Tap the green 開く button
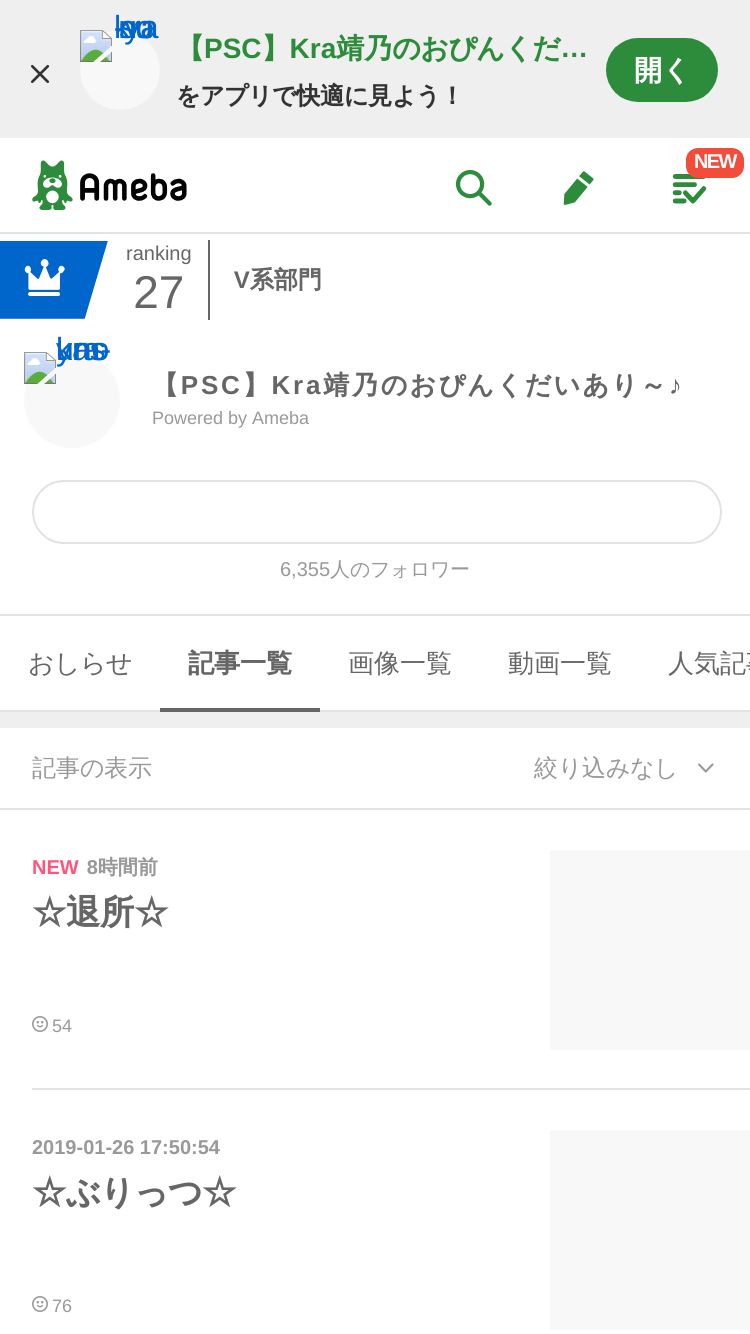 [x=661, y=70]
